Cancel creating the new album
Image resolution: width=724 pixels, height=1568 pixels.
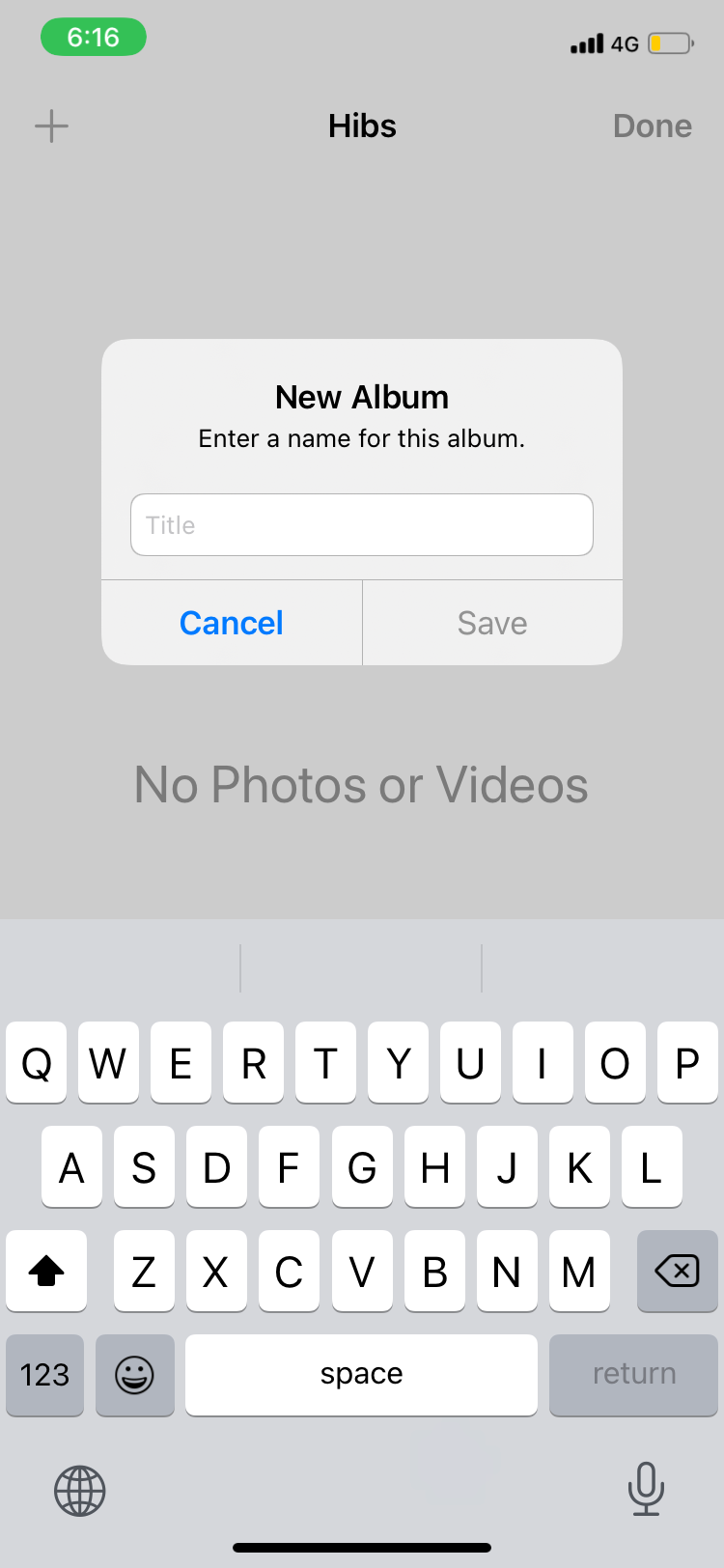pyautogui.click(x=231, y=622)
